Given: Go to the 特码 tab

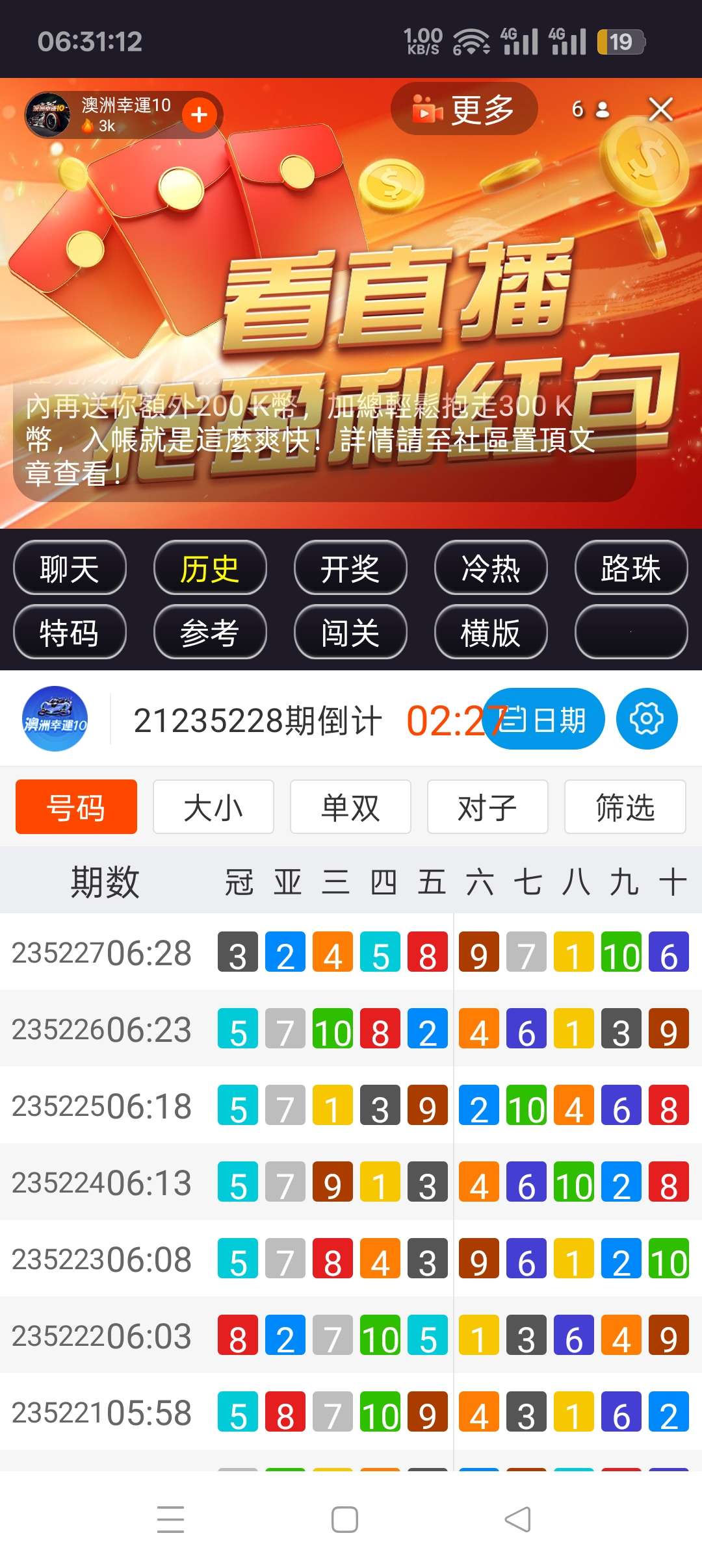Looking at the screenshot, I should (70, 632).
